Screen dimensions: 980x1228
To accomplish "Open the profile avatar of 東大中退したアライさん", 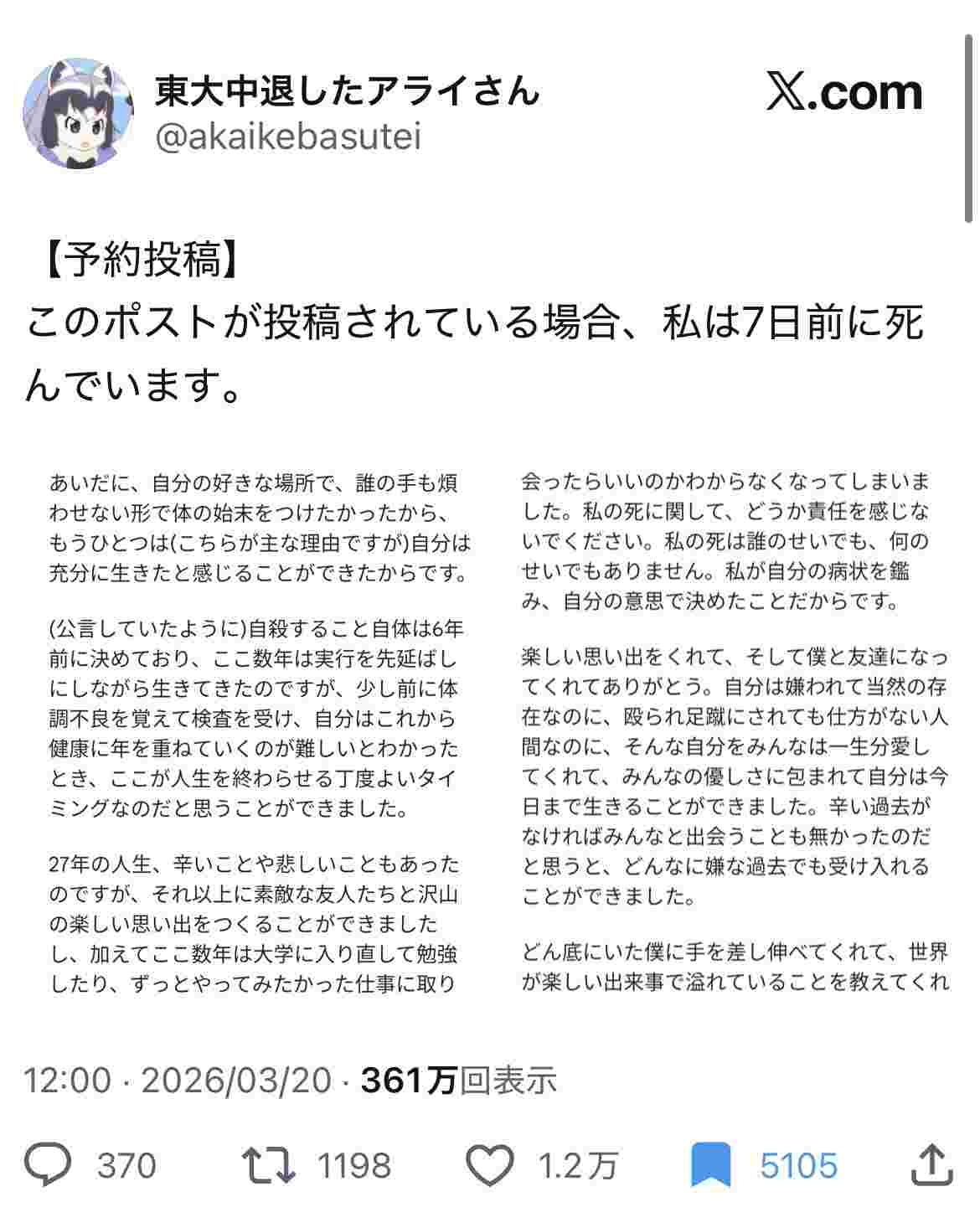I will coord(76,113).
